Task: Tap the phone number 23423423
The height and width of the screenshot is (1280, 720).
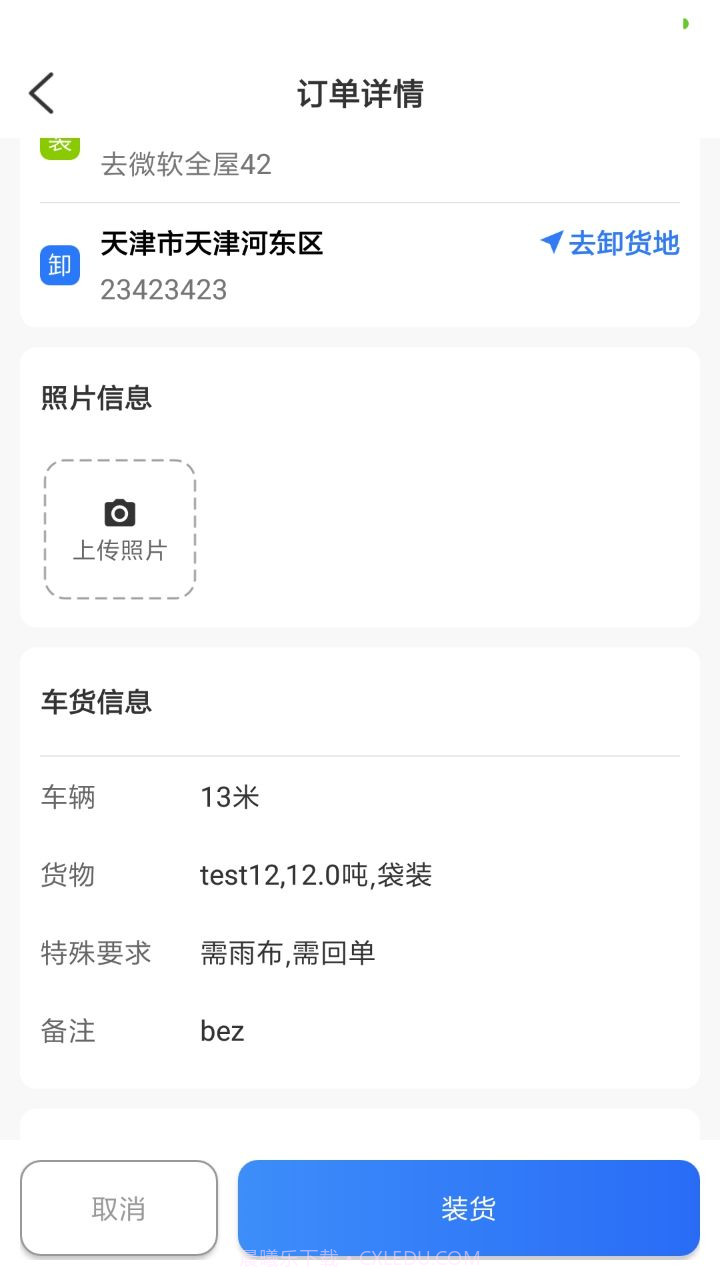Action: coord(163,290)
